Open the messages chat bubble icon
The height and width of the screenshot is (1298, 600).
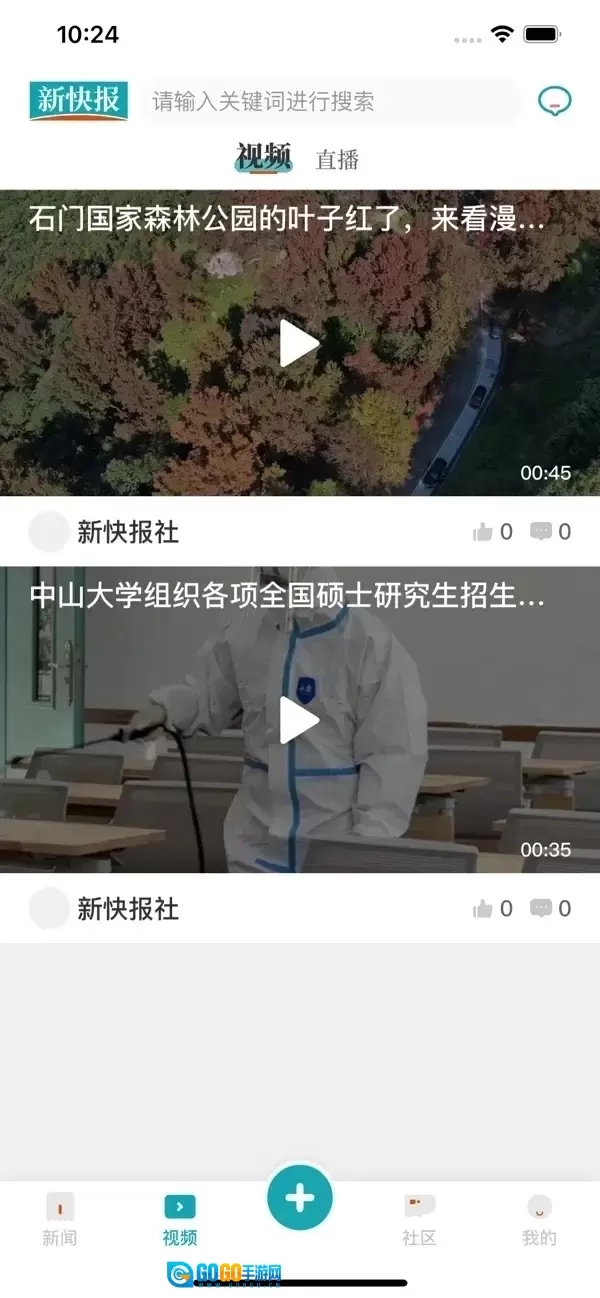[x=554, y=101]
